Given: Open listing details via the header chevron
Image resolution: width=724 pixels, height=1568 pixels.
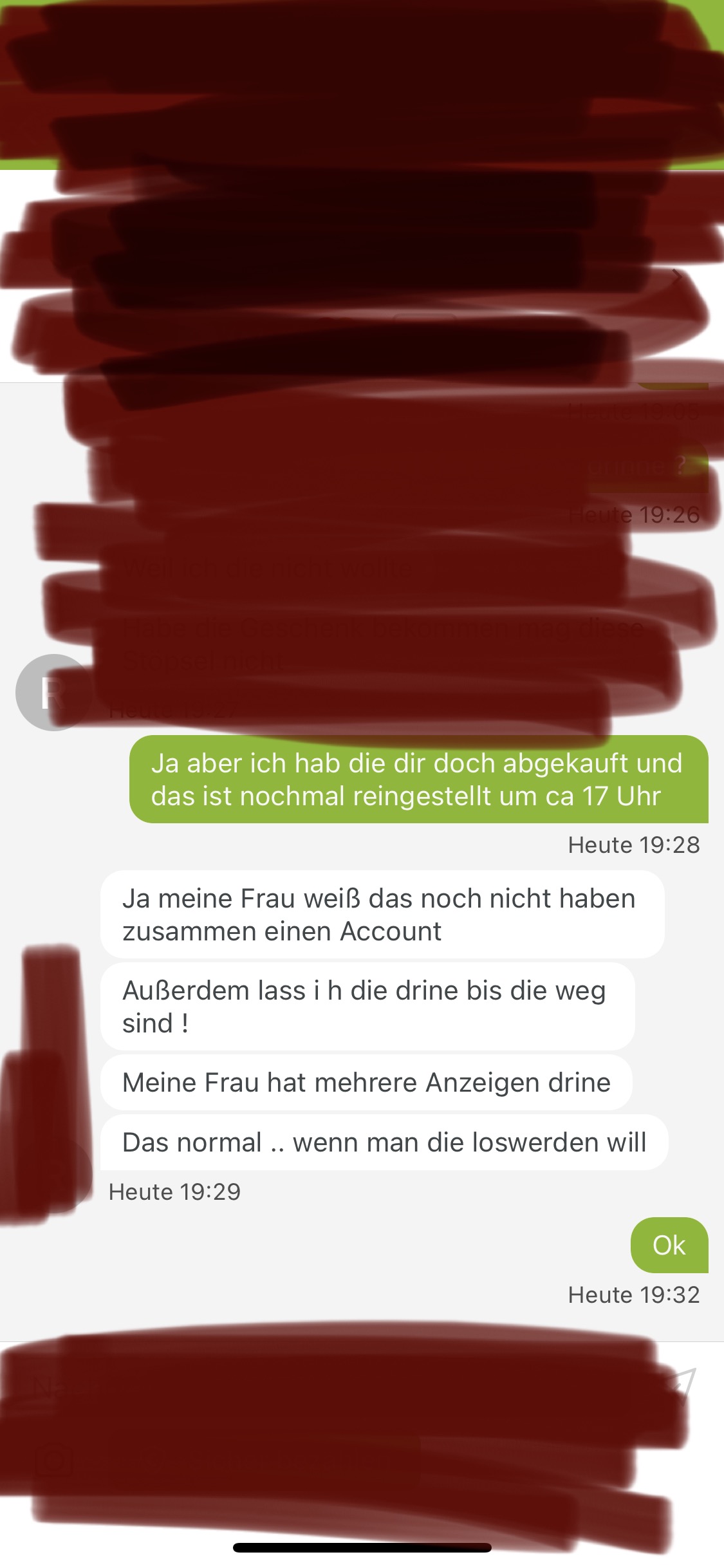Looking at the screenshot, I should click(x=677, y=277).
